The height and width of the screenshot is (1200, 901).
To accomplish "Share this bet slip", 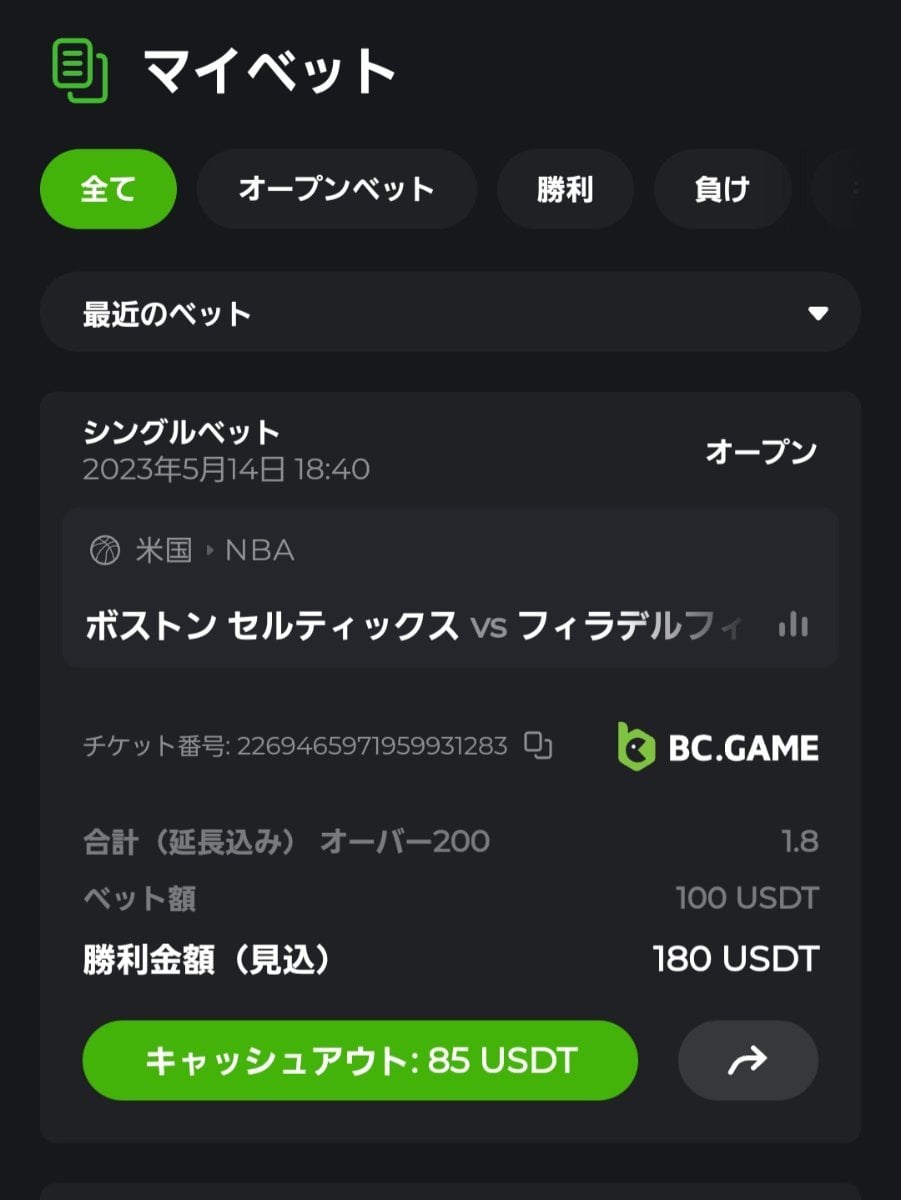I will click(748, 1060).
